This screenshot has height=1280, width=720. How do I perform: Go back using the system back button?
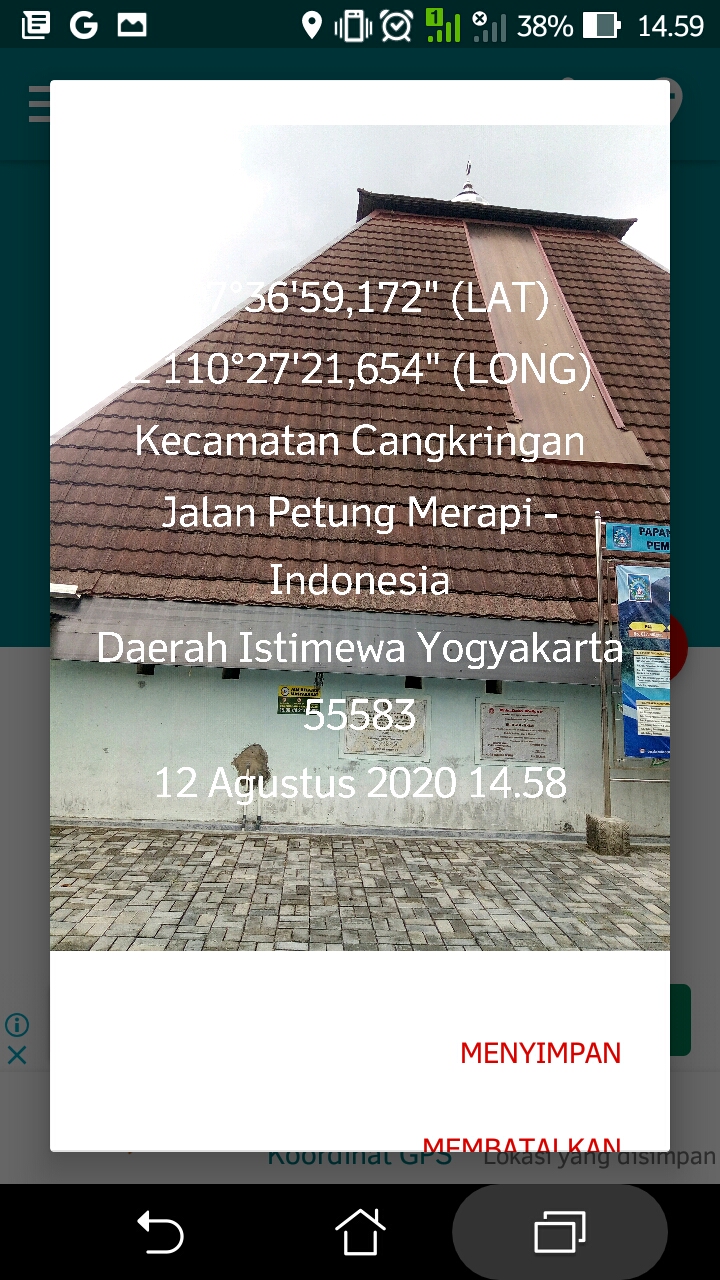point(160,1232)
